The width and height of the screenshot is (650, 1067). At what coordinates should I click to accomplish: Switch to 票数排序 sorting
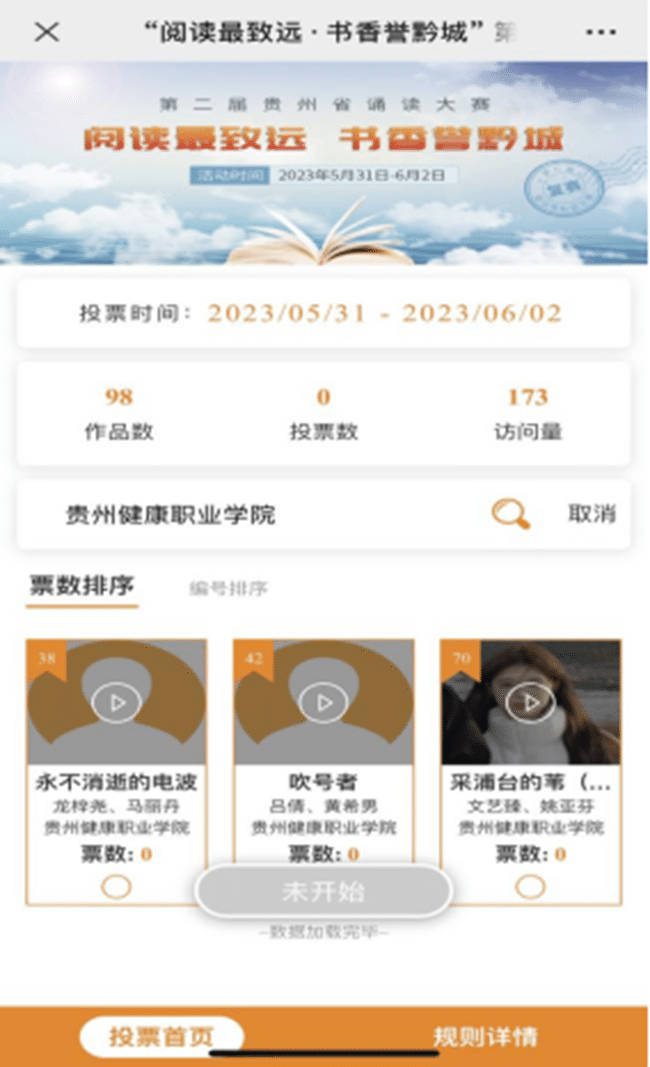(x=81, y=586)
